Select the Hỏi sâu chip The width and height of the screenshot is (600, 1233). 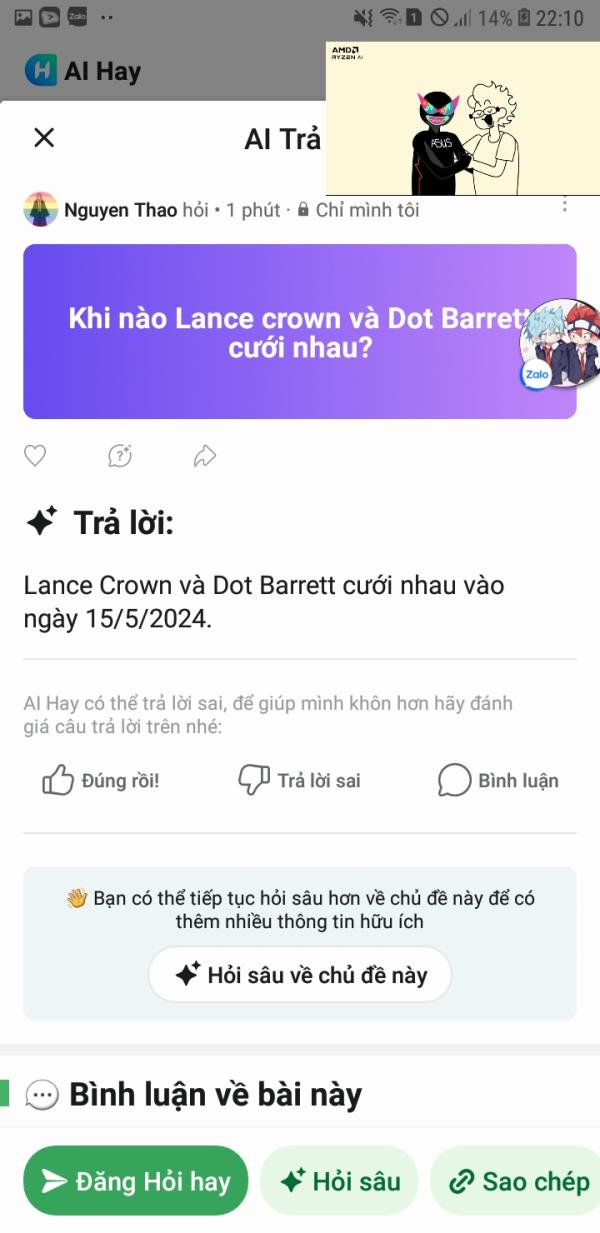(340, 1181)
